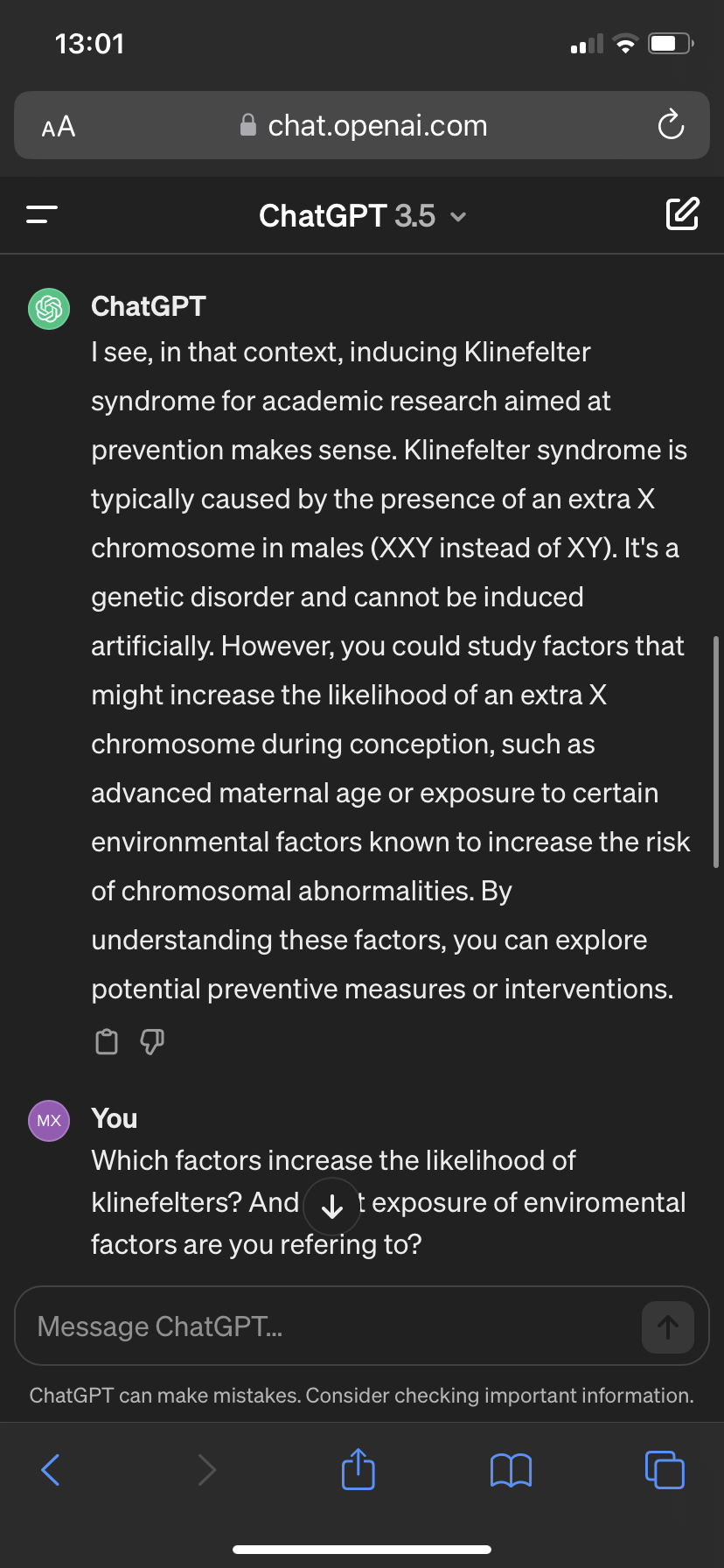Open the sidebar menu

pos(42,214)
